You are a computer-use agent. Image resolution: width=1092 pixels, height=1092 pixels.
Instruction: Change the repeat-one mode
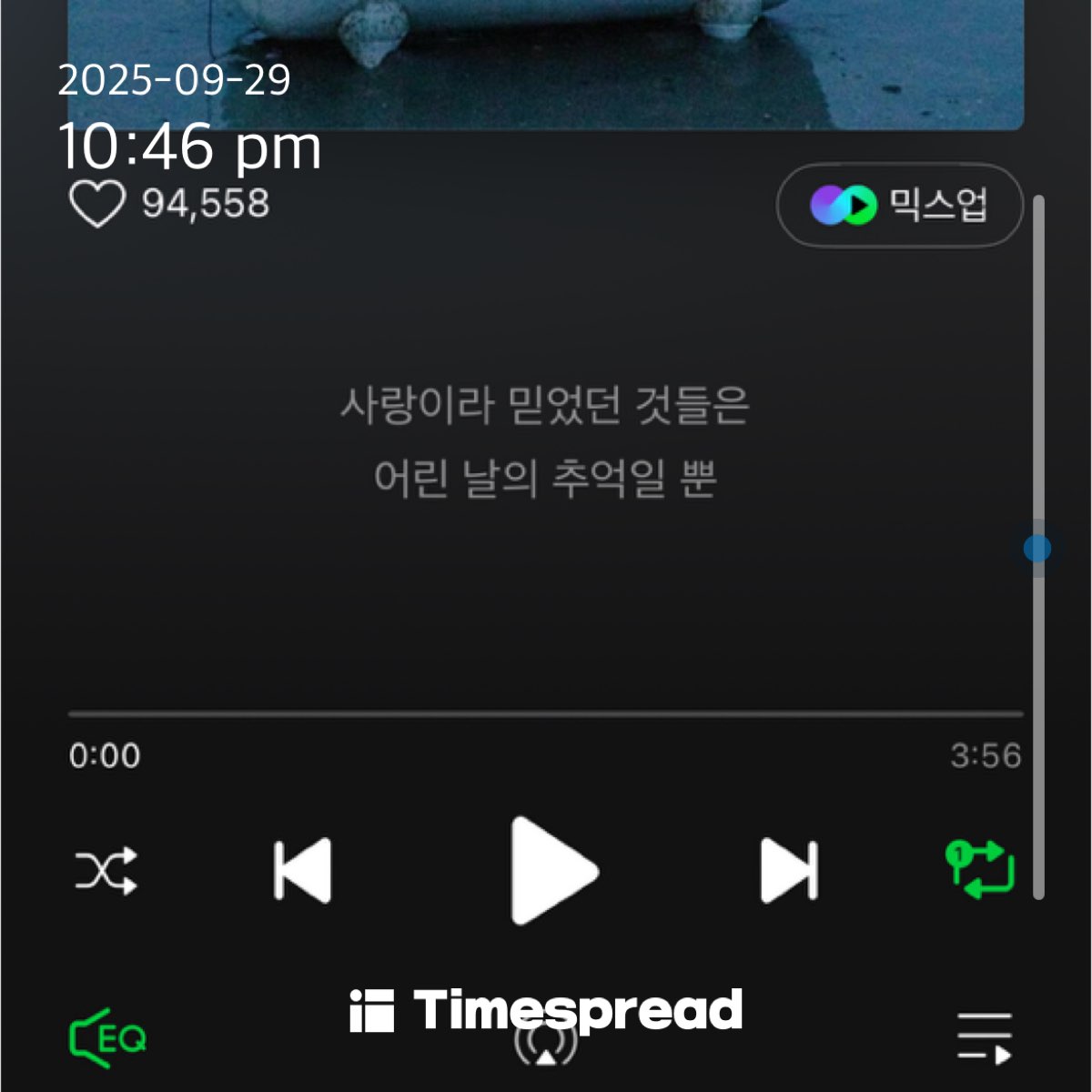(980, 870)
